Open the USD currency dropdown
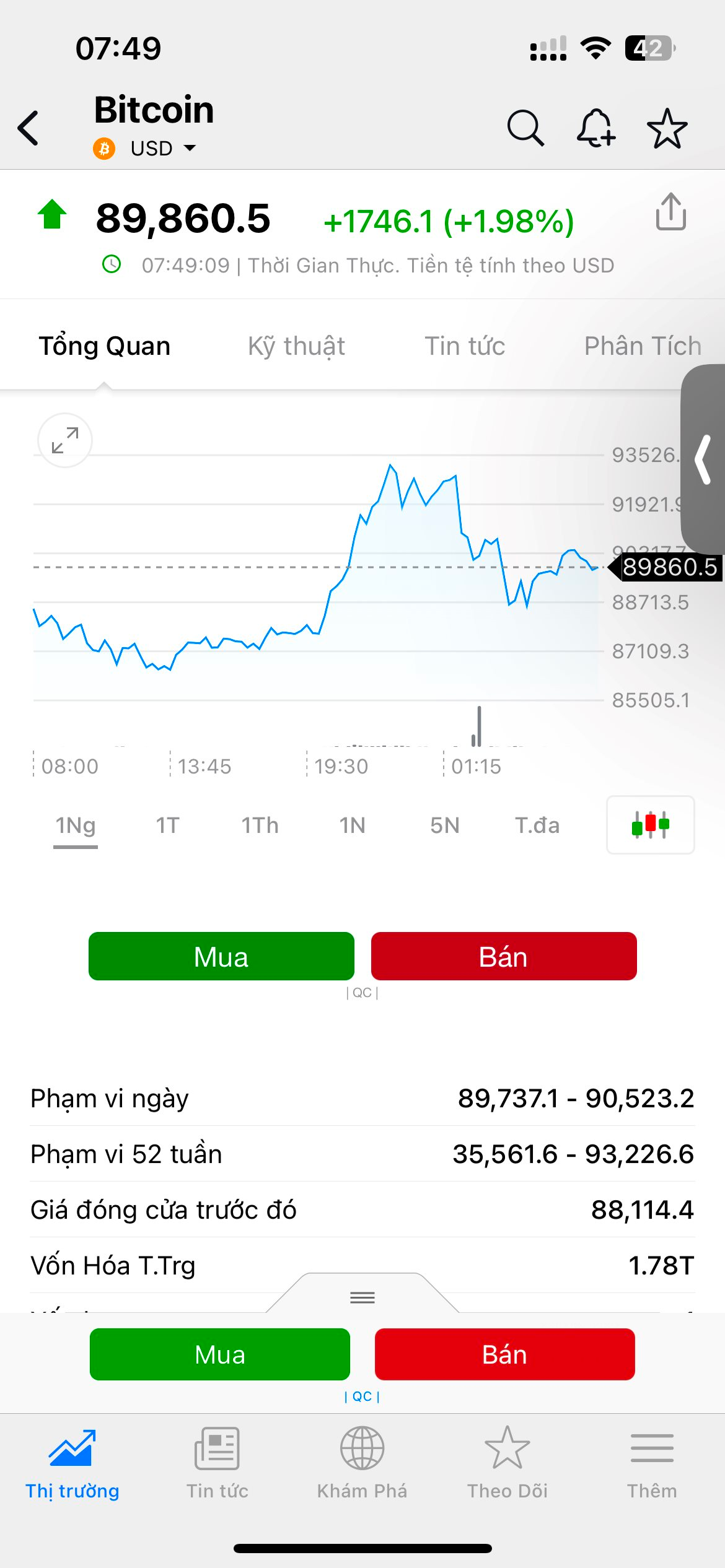Viewport: 725px width, 1568px height. point(163,149)
